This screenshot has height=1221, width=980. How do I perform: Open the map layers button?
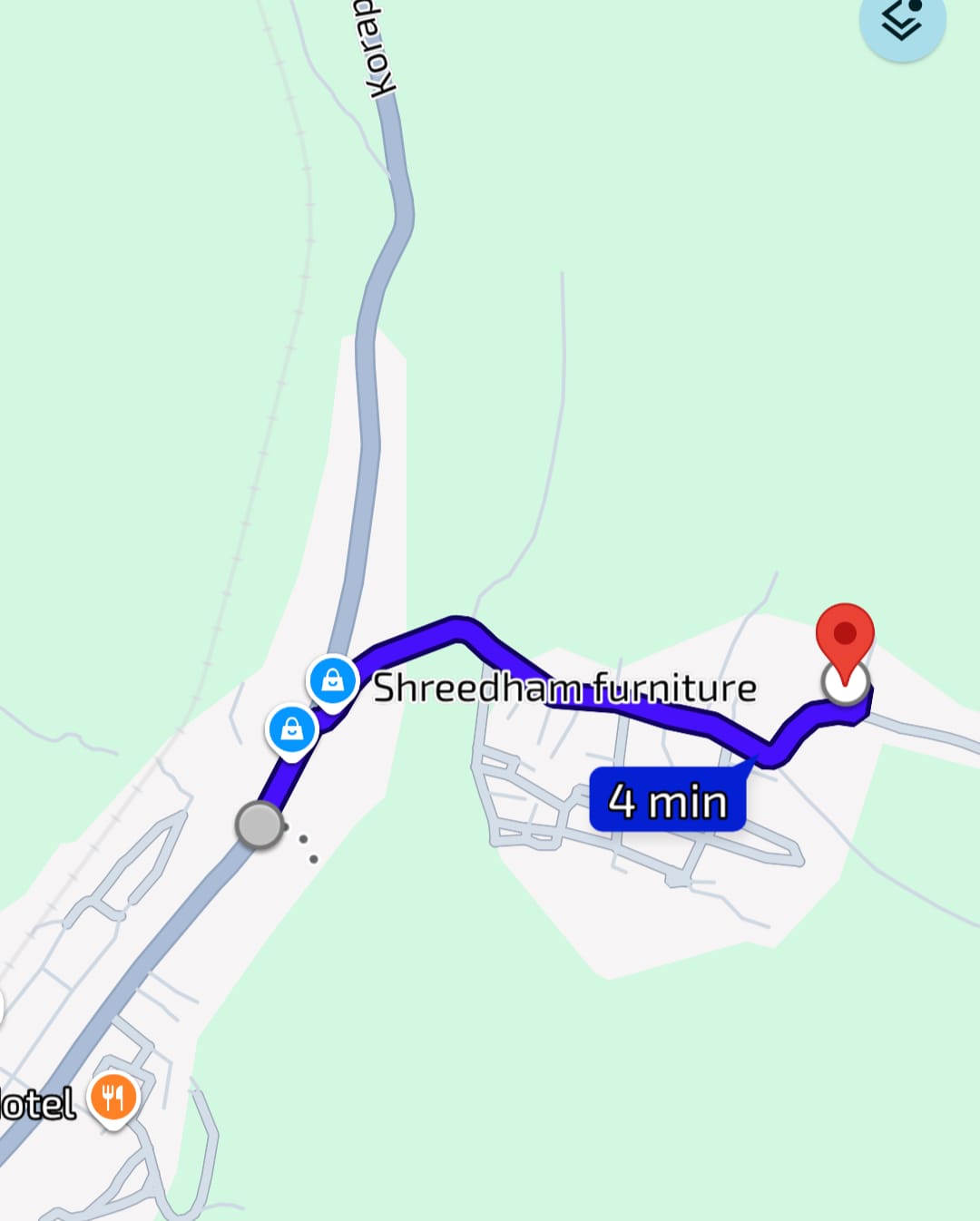click(902, 22)
